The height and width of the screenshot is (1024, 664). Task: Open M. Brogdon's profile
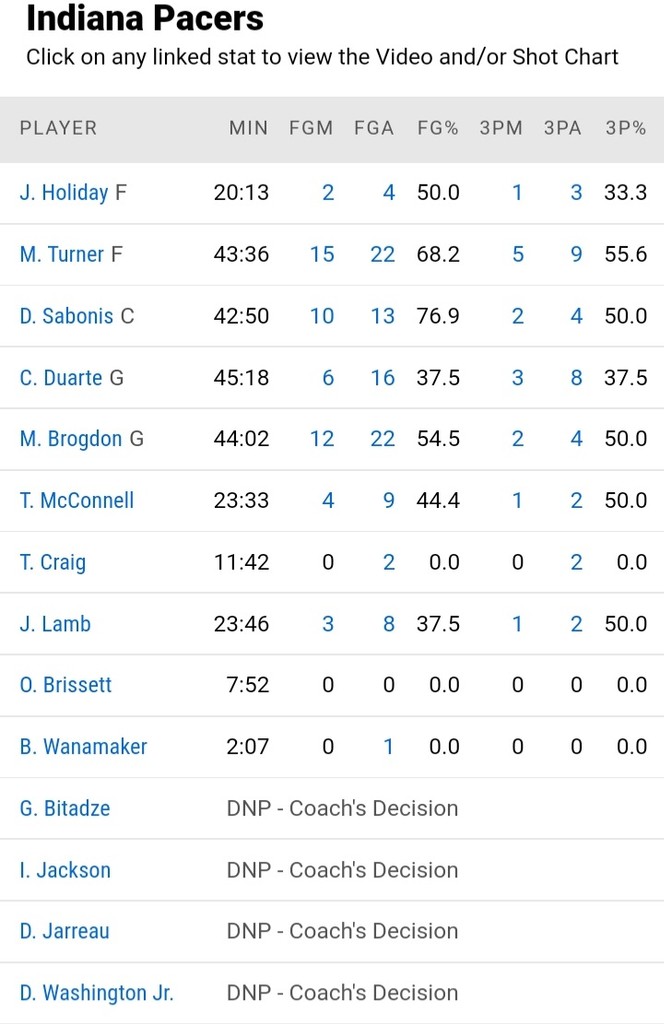[71, 438]
